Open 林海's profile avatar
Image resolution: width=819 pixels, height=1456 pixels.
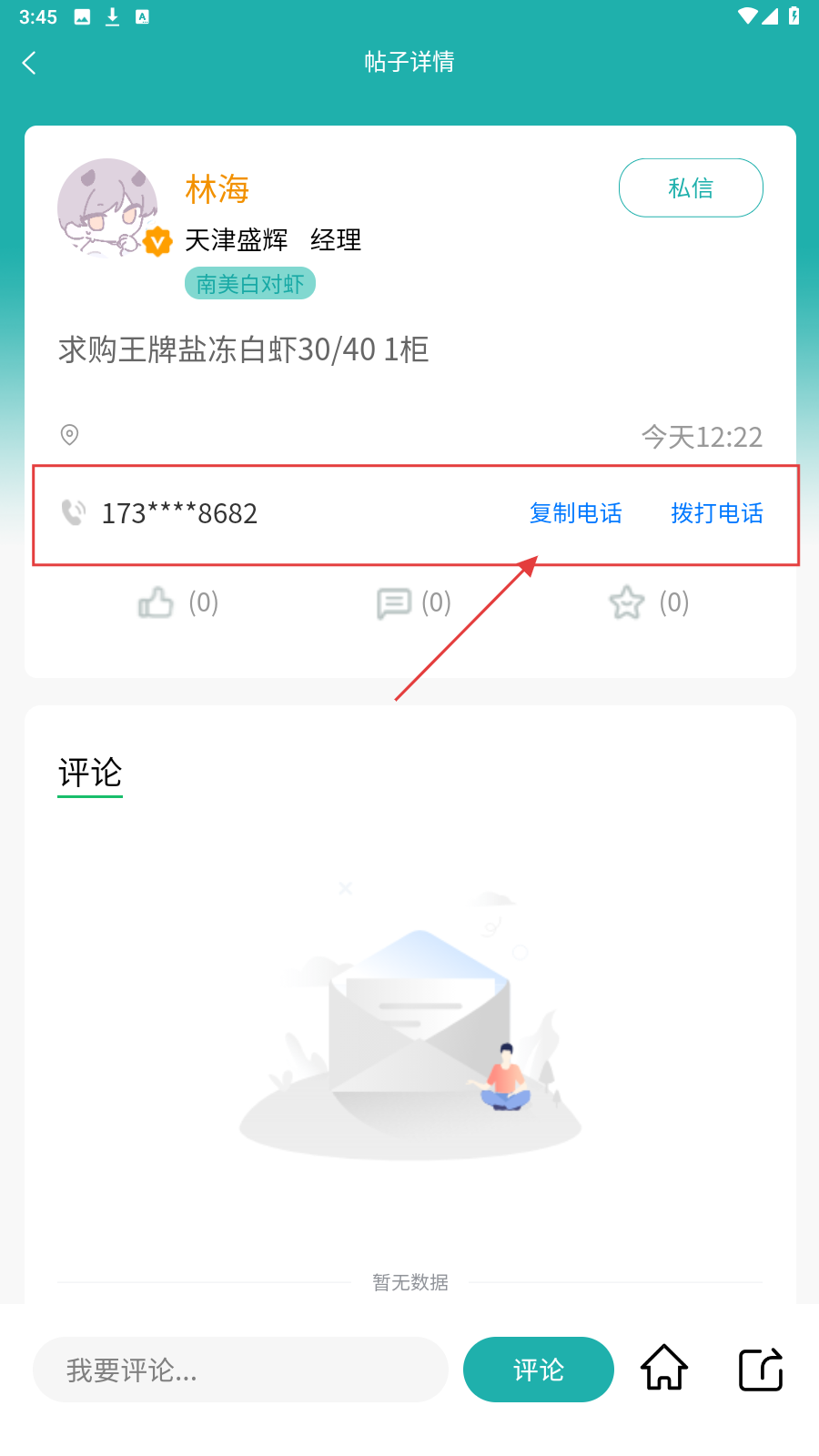pos(107,207)
